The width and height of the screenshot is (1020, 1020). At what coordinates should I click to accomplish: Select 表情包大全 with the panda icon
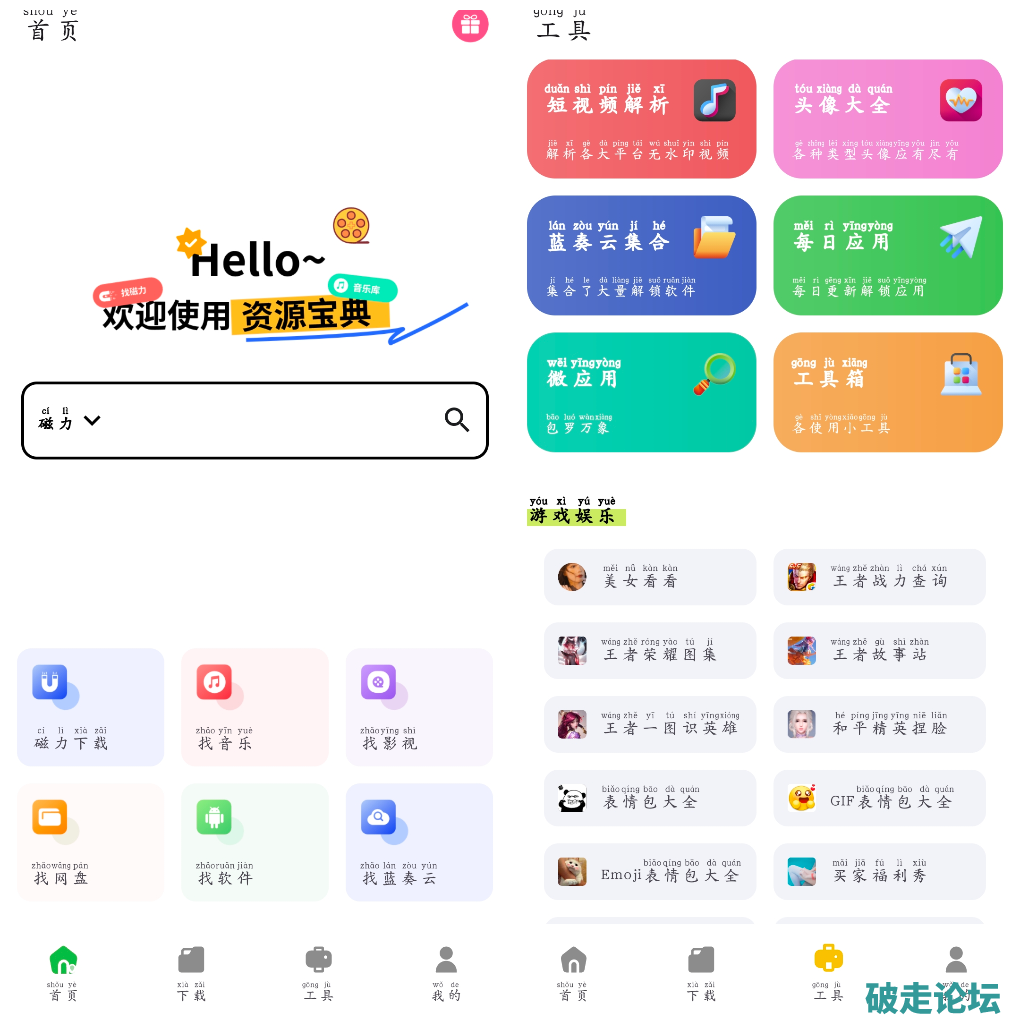tap(650, 798)
